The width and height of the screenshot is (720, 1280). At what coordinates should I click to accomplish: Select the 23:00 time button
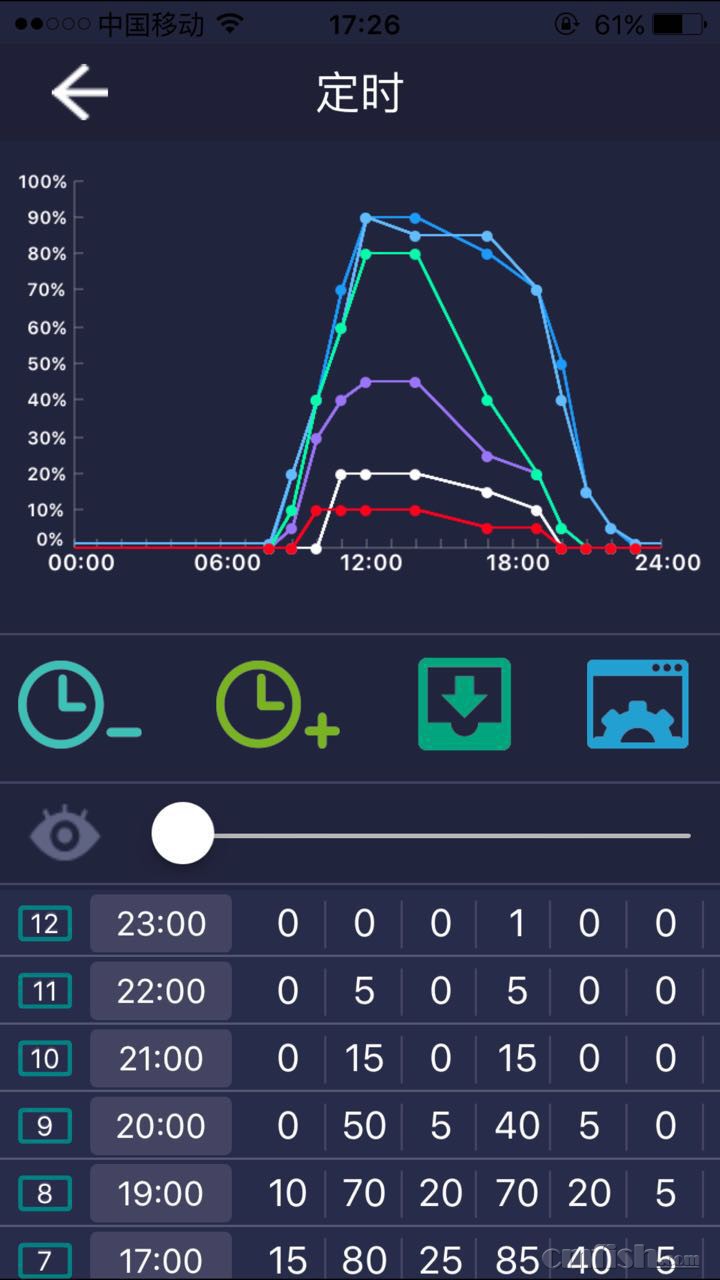[161, 923]
